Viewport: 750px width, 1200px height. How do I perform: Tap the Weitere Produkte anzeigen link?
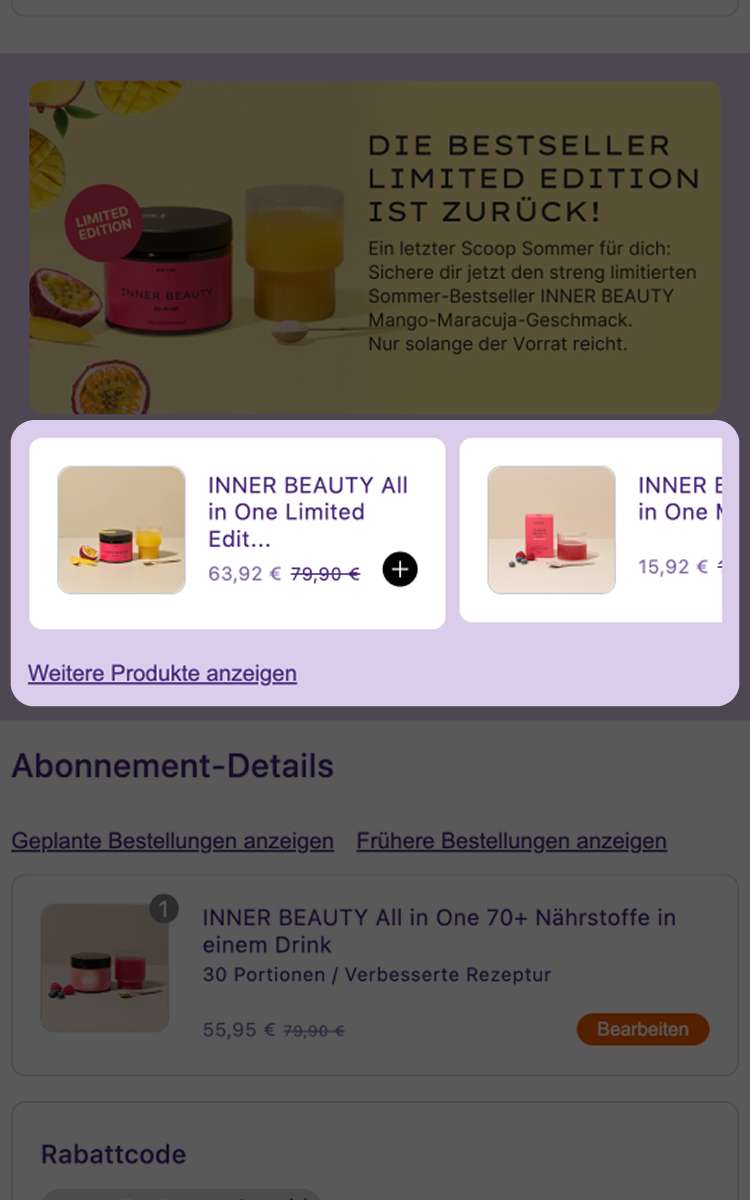point(162,673)
